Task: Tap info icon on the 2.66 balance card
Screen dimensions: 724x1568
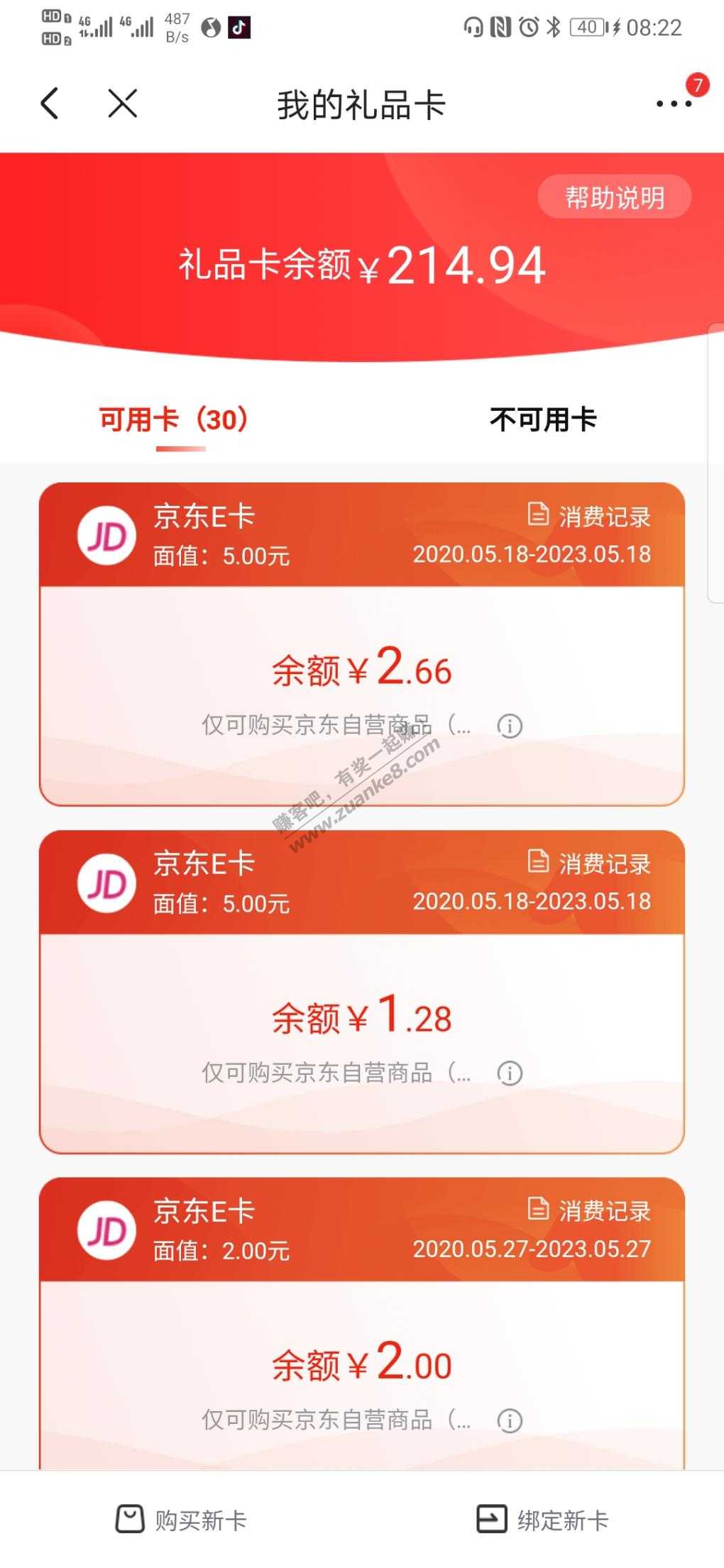Action: pyautogui.click(x=510, y=726)
